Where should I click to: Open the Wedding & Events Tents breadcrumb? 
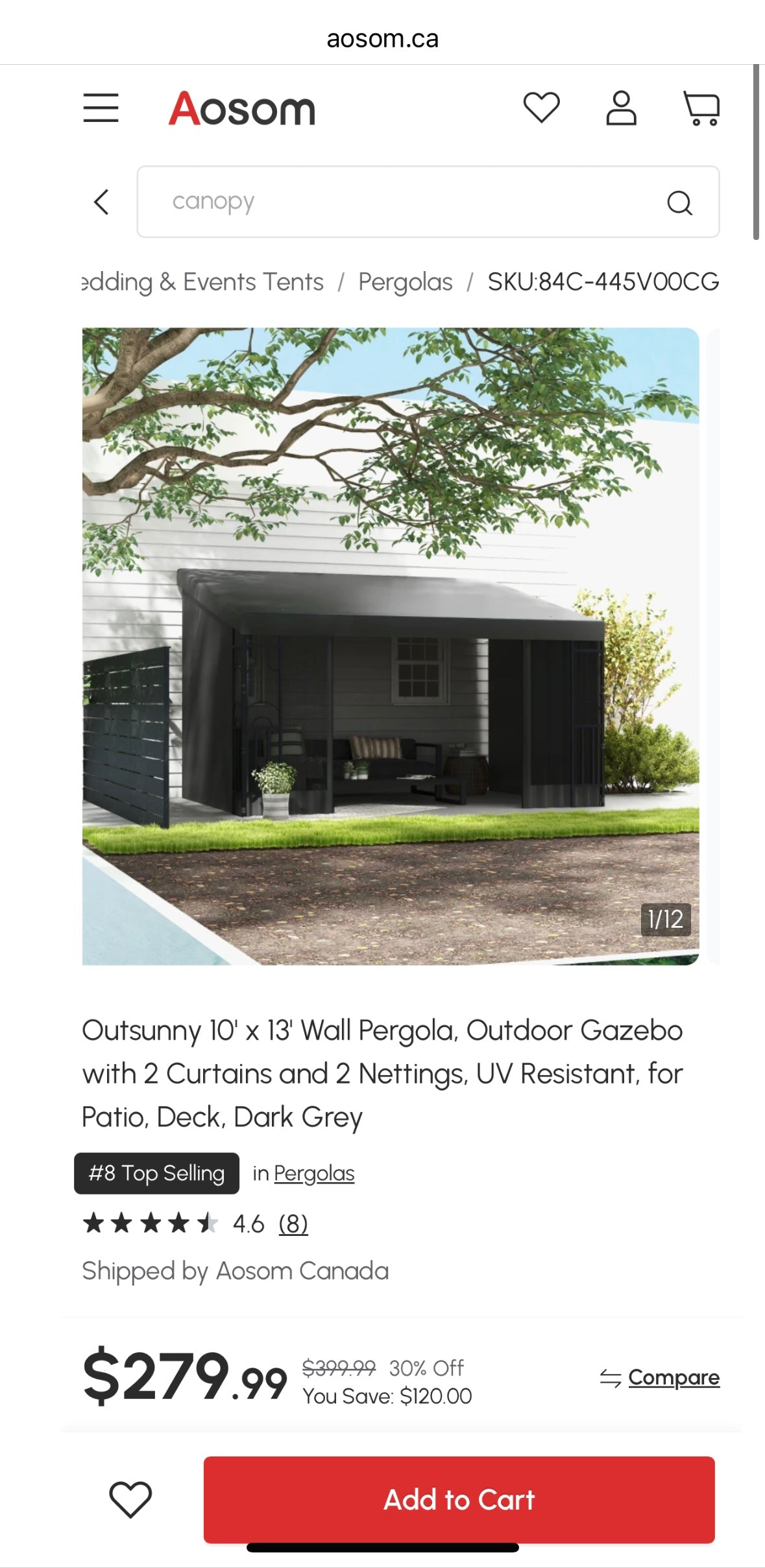201,281
